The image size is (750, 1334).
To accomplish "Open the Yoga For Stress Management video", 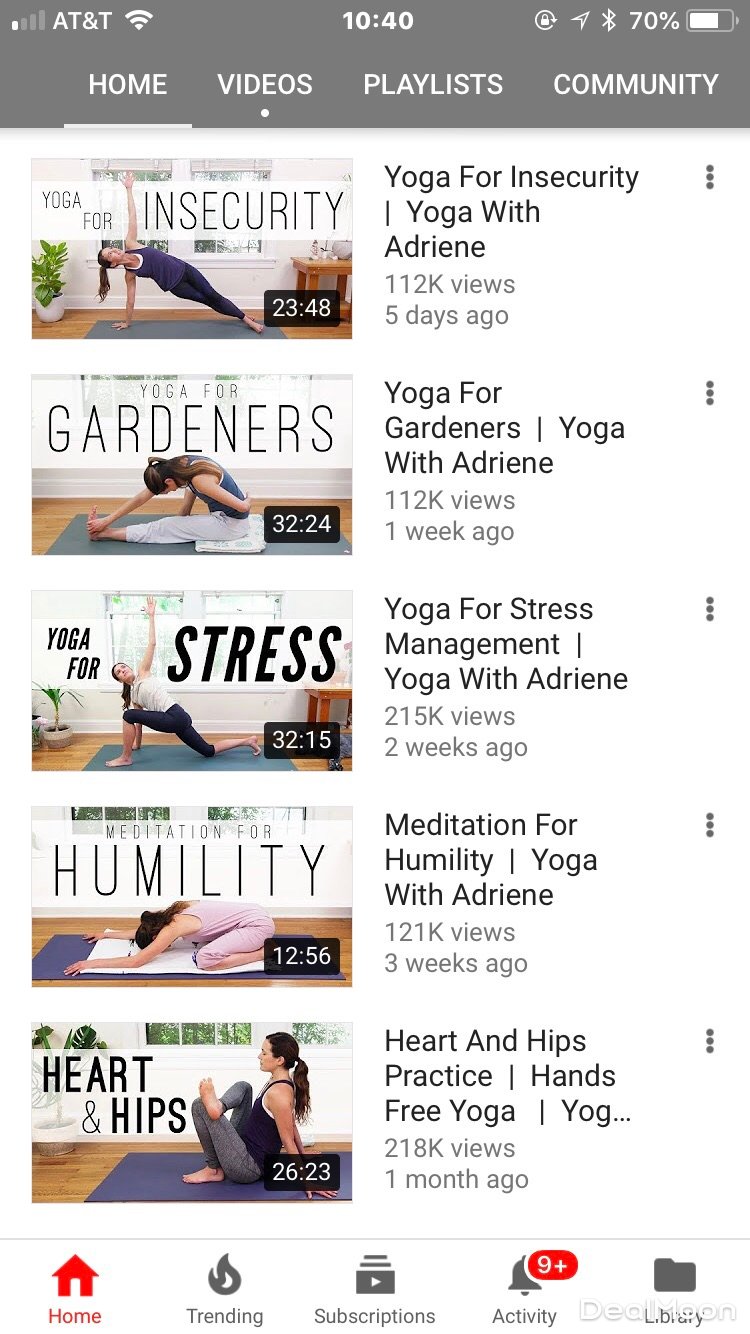I will (x=192, y=680).
